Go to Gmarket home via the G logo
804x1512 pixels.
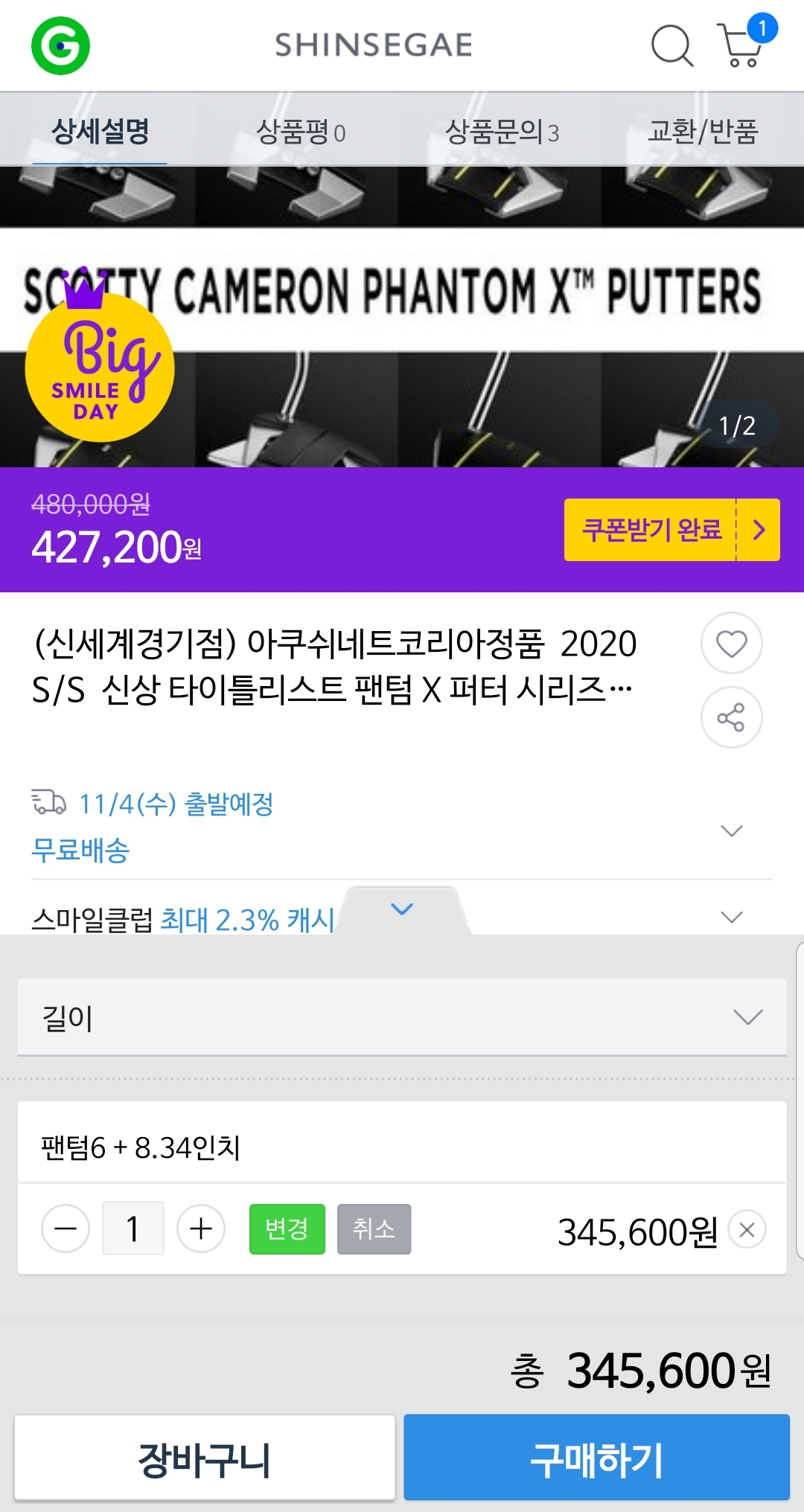click(60, 45)
